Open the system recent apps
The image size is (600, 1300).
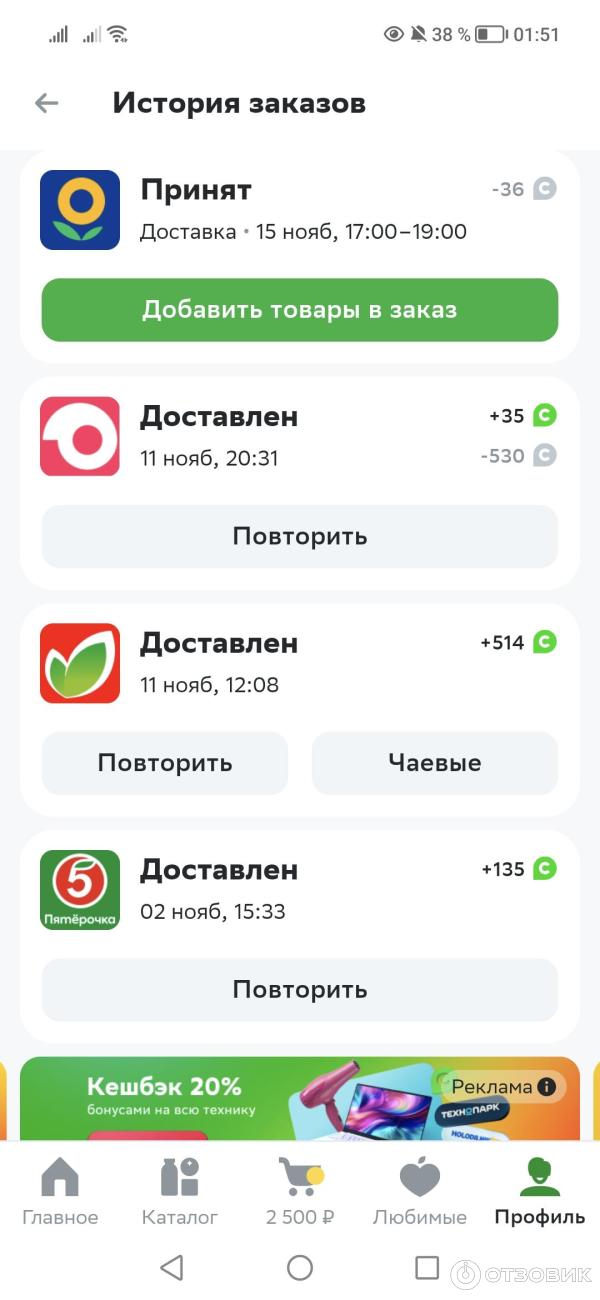[427, 1268]
